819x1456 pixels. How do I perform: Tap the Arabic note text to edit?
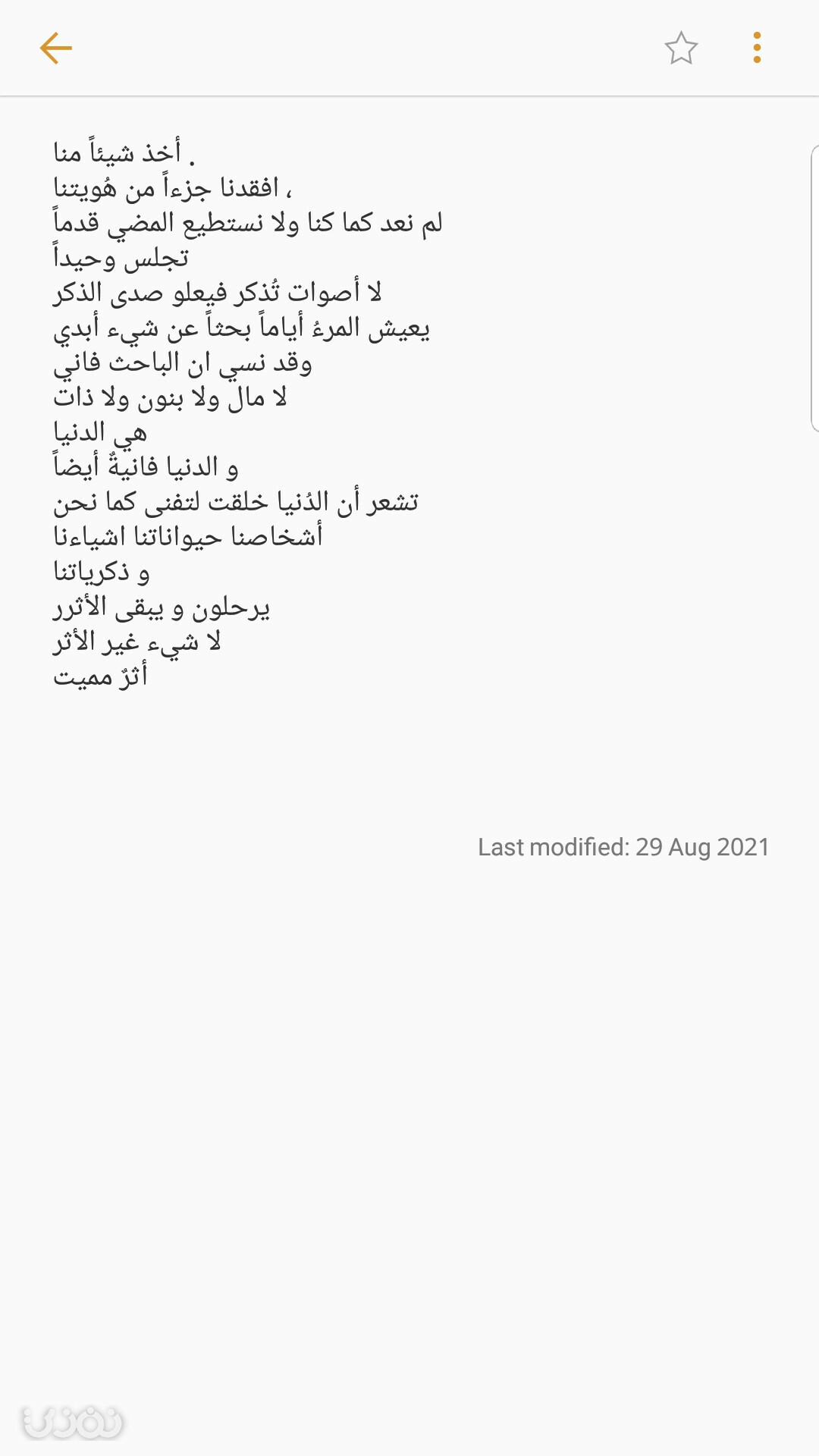[248, 415]
